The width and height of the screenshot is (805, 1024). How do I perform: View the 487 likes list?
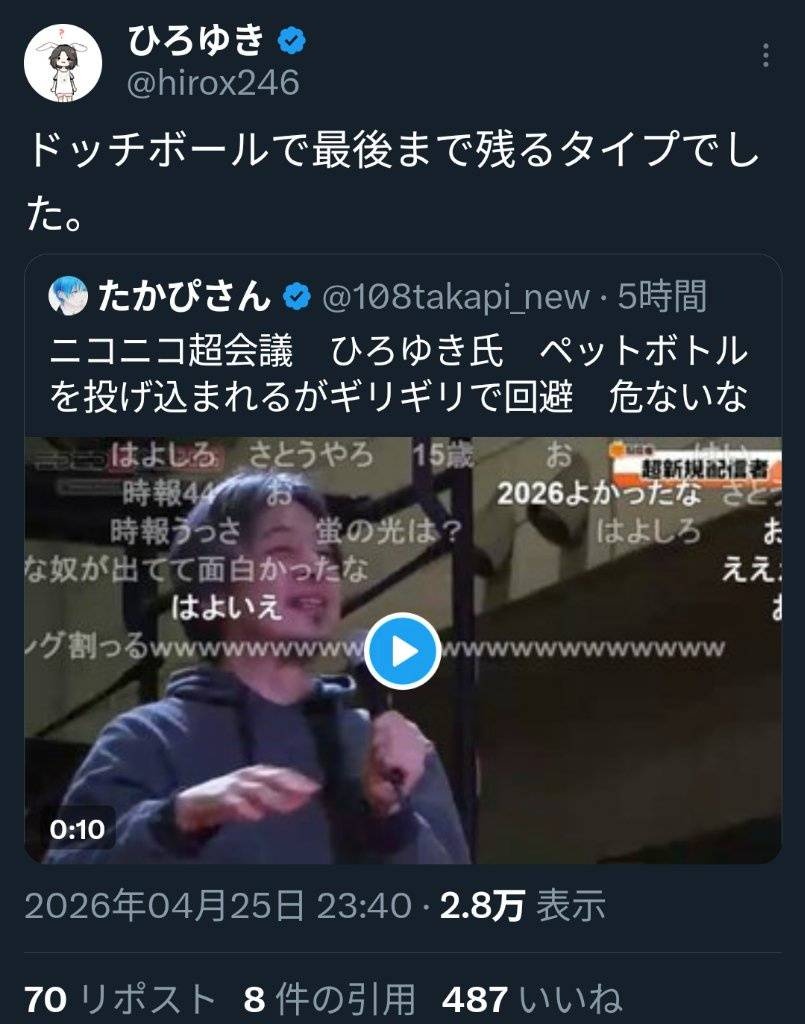tap(532, 998)
